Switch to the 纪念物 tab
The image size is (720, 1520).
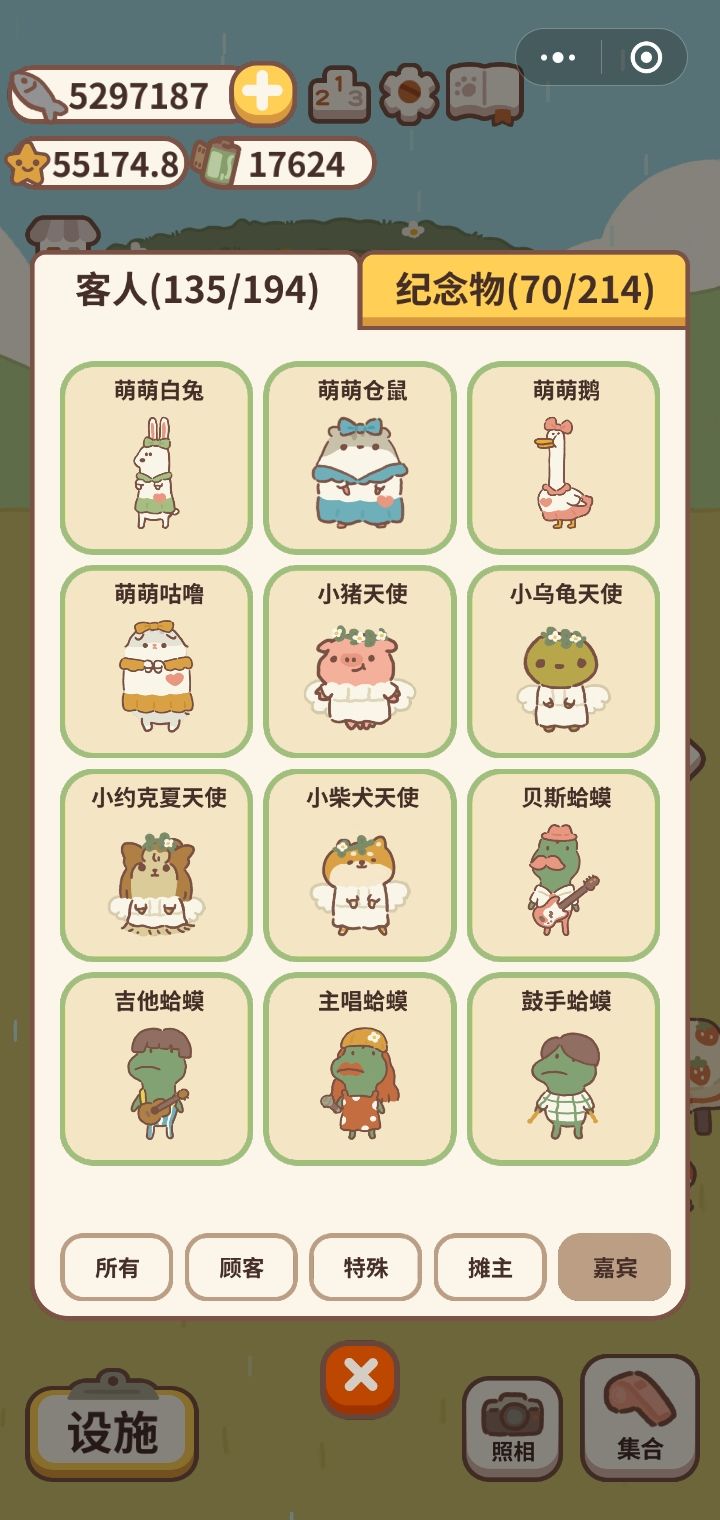tap(524, 293)
